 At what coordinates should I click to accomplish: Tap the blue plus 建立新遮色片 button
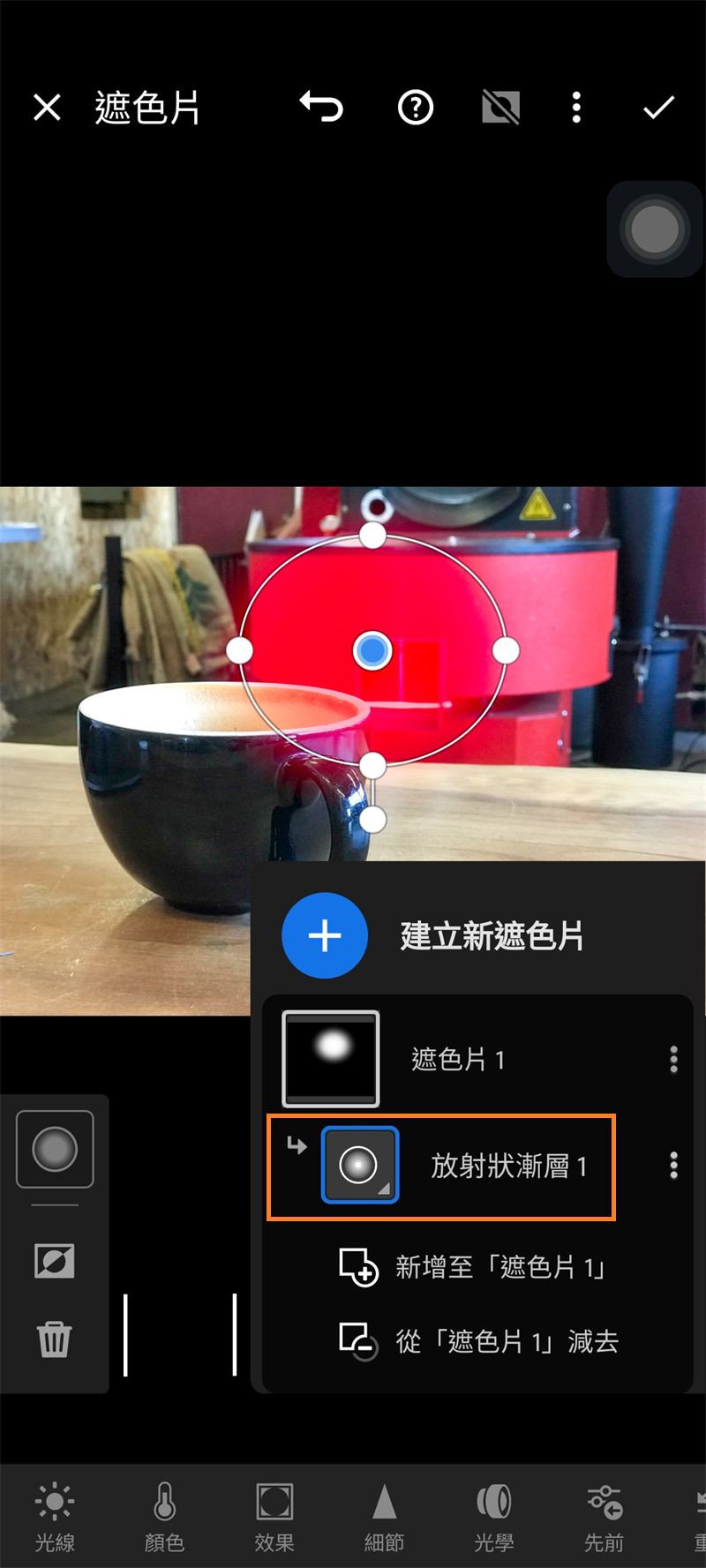pyautogui.click(x=325, y=935)
